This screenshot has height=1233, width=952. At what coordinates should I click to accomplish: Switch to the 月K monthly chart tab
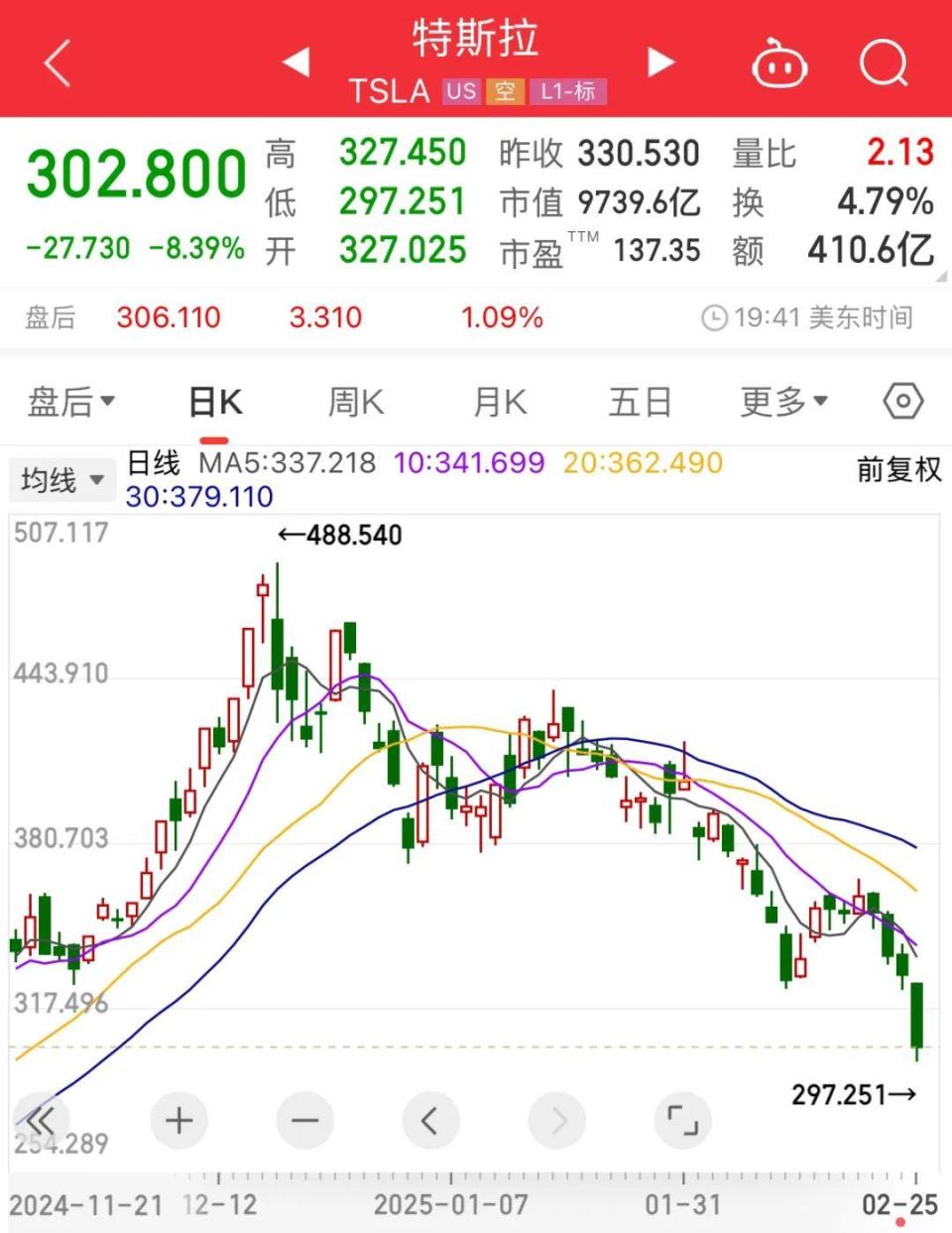coord(498,402)
